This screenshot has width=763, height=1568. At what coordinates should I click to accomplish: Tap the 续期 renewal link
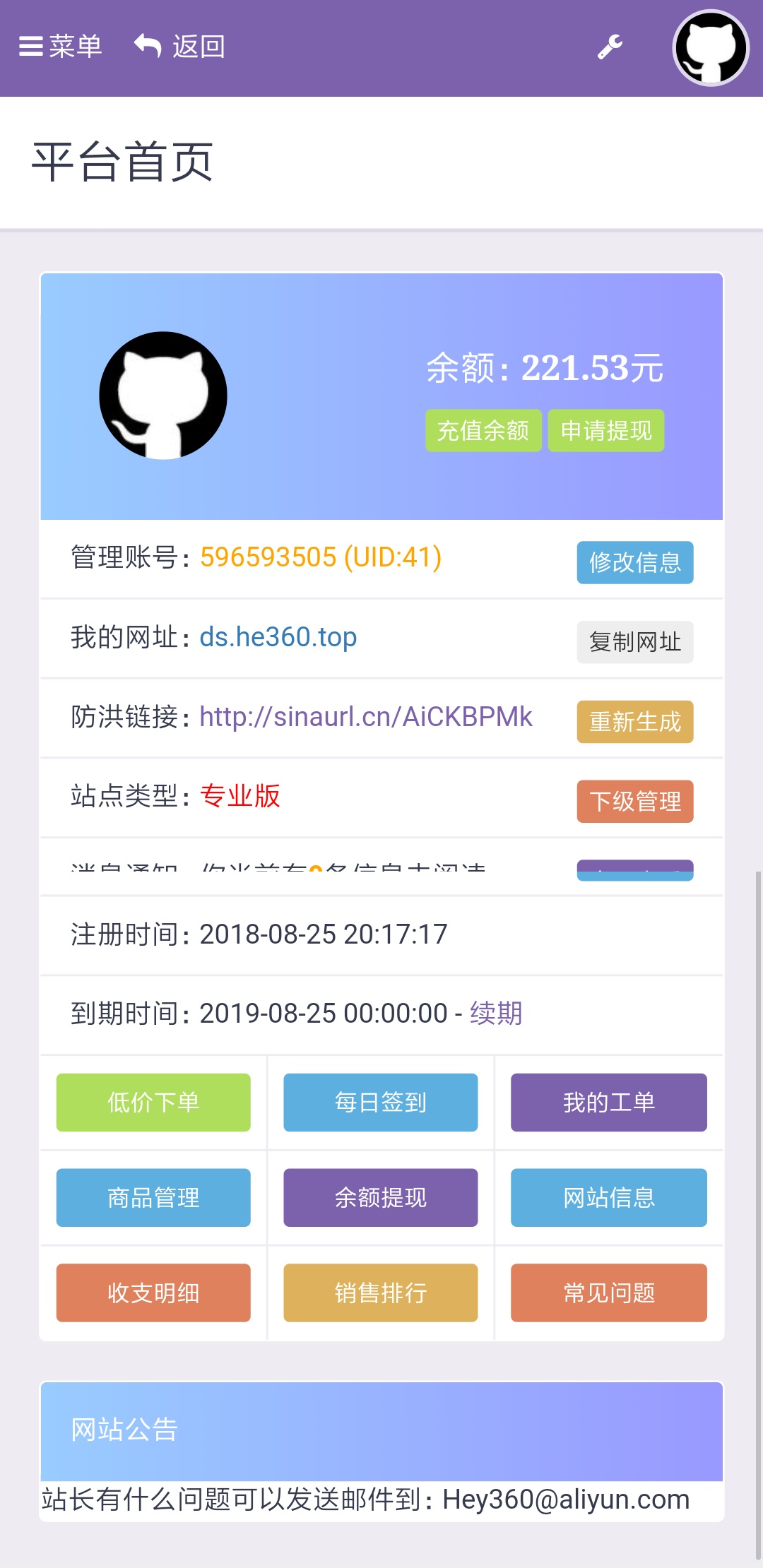tap(496, 1014)
